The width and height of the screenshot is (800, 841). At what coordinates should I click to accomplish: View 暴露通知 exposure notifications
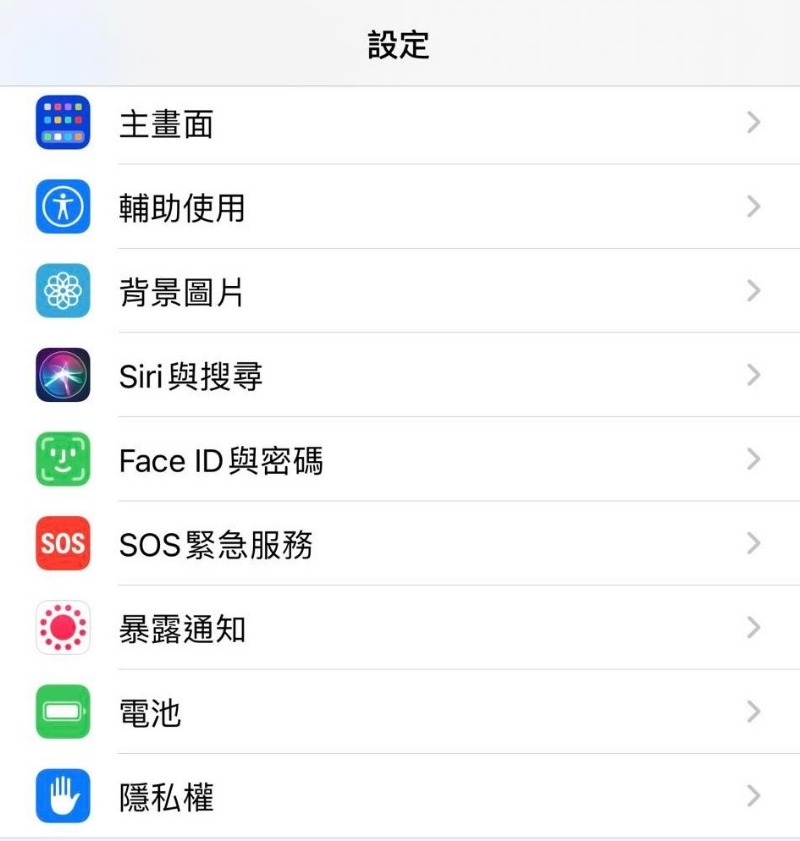(400, 628)
